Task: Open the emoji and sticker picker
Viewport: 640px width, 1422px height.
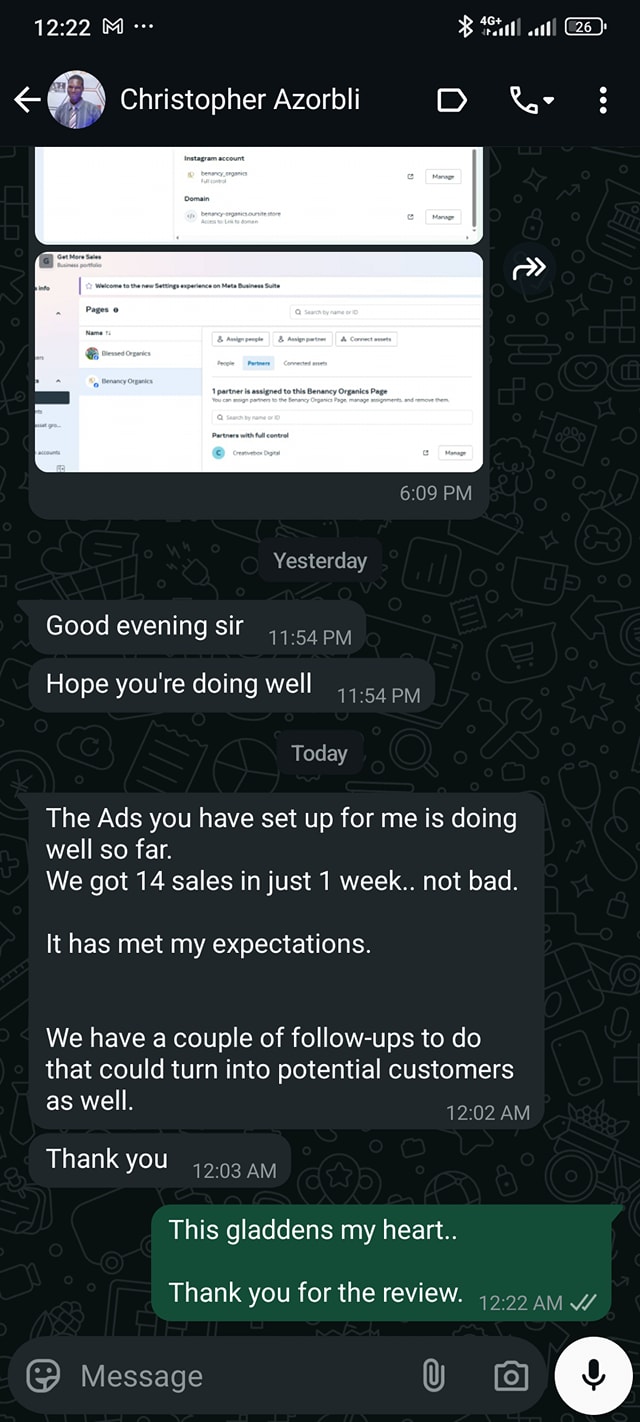Action: click(x=43, y=1377)
